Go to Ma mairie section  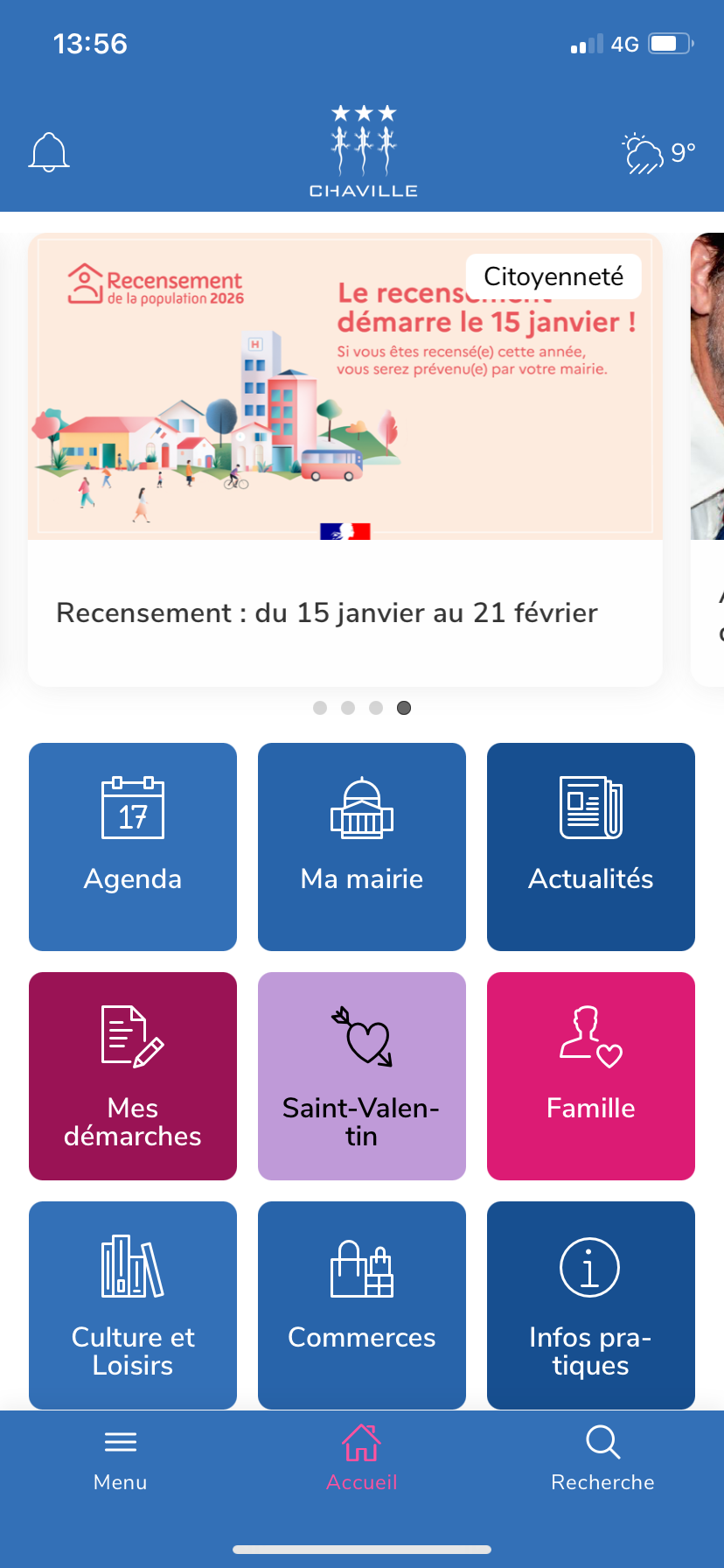click(362, 846)
